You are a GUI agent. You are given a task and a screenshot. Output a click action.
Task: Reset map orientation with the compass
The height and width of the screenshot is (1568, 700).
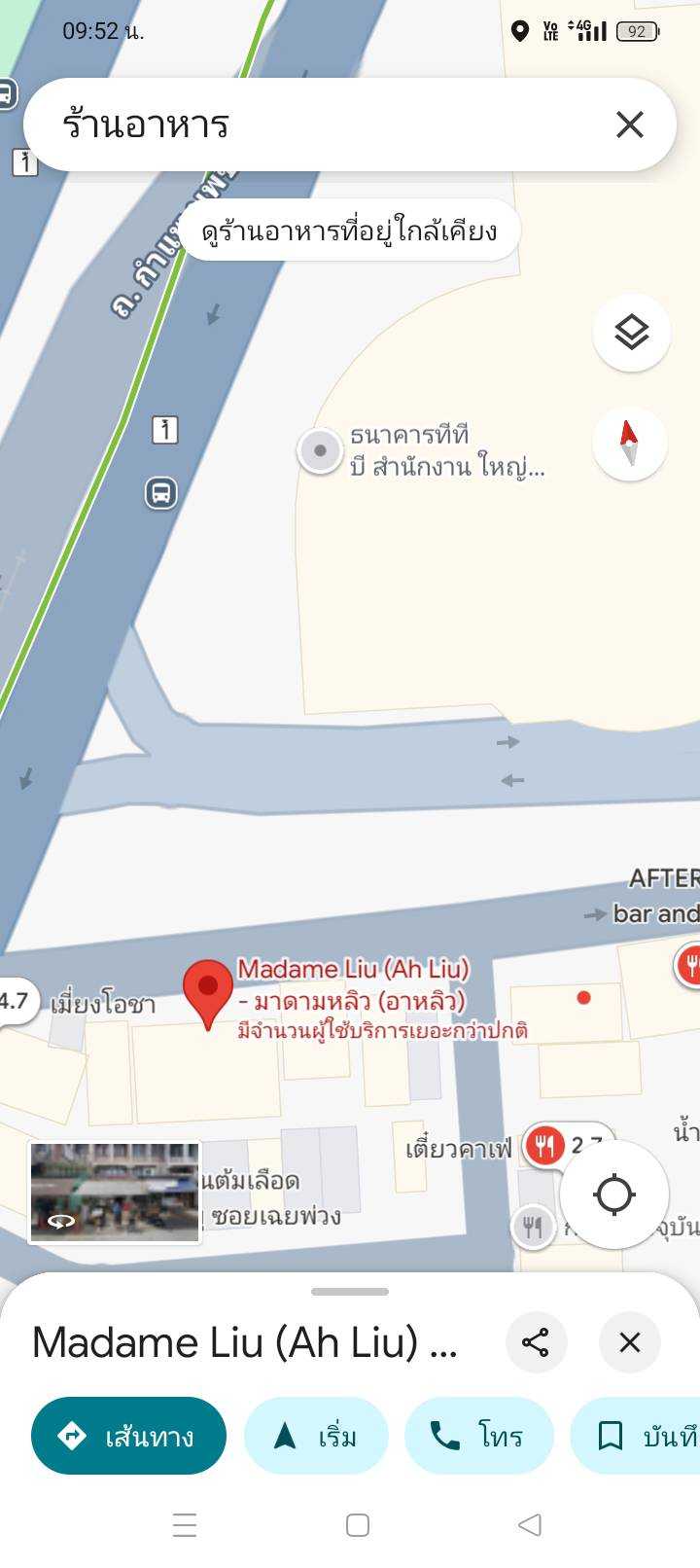coord(629,443)
